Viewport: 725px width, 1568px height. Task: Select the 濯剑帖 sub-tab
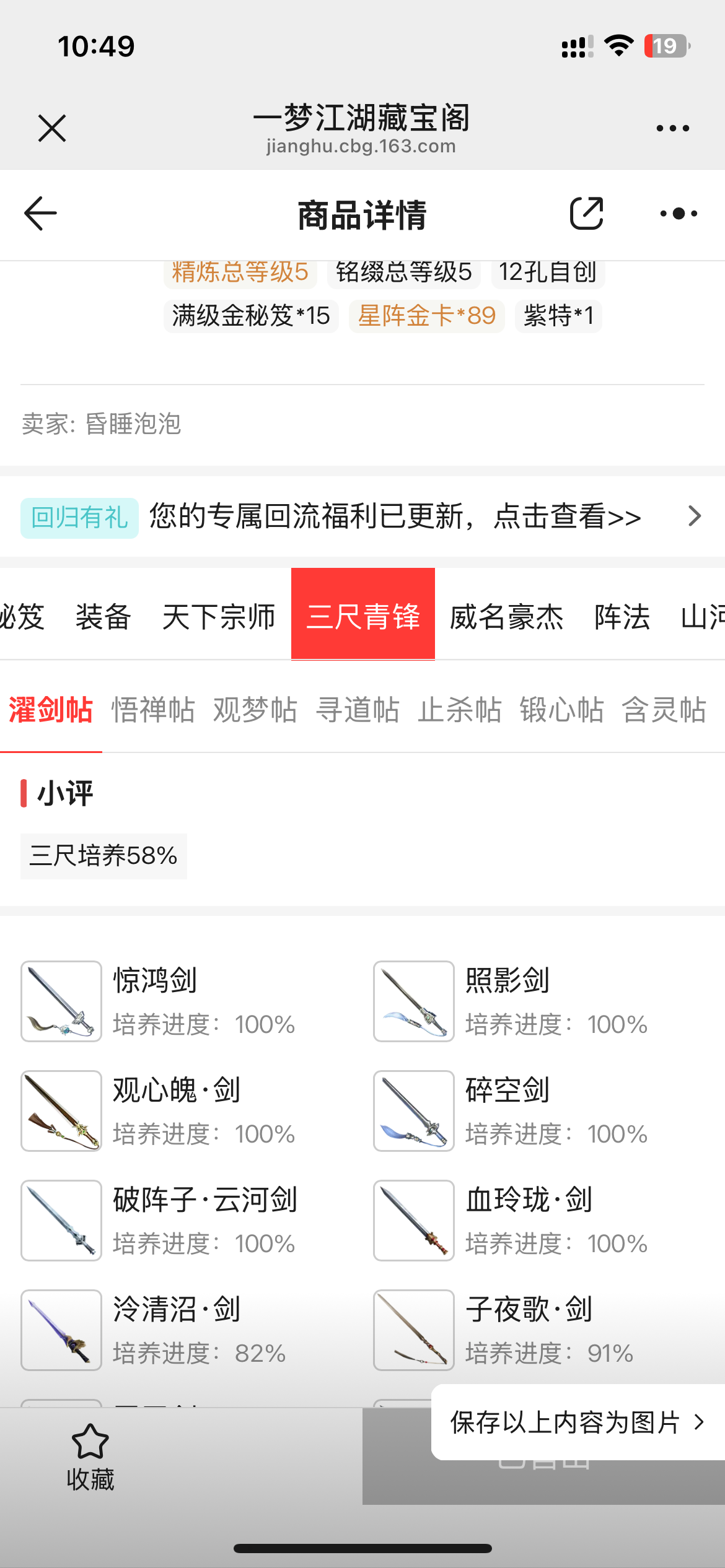click(51, 710)
